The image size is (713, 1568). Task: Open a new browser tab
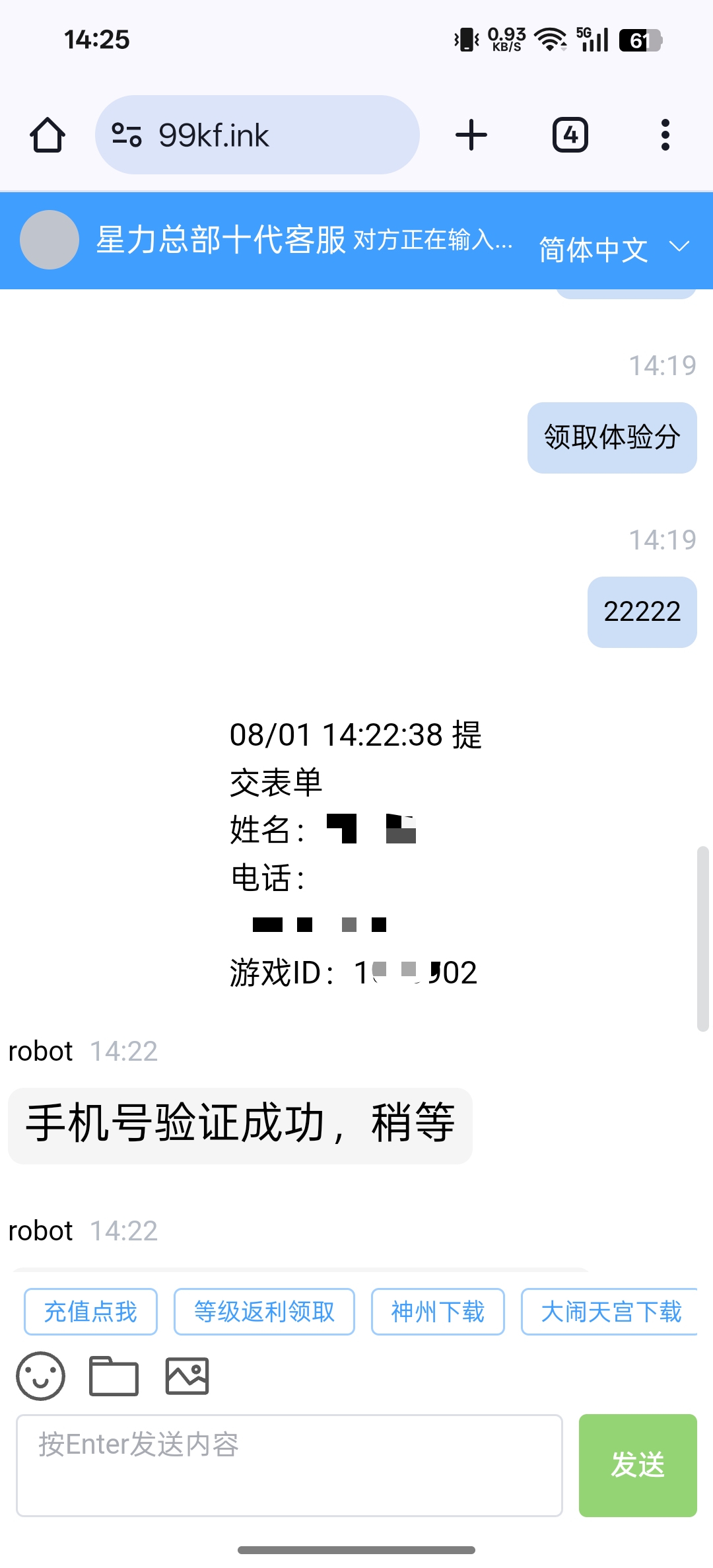[x=471, y=135]
